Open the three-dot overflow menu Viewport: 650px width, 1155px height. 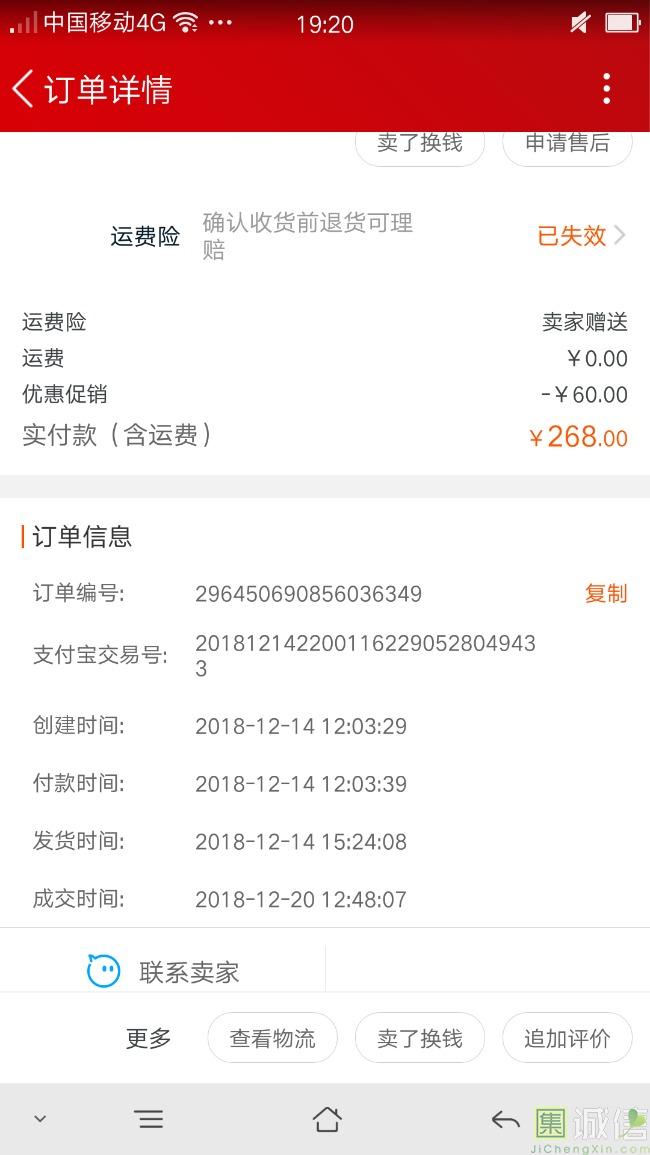tap(606, 89)
